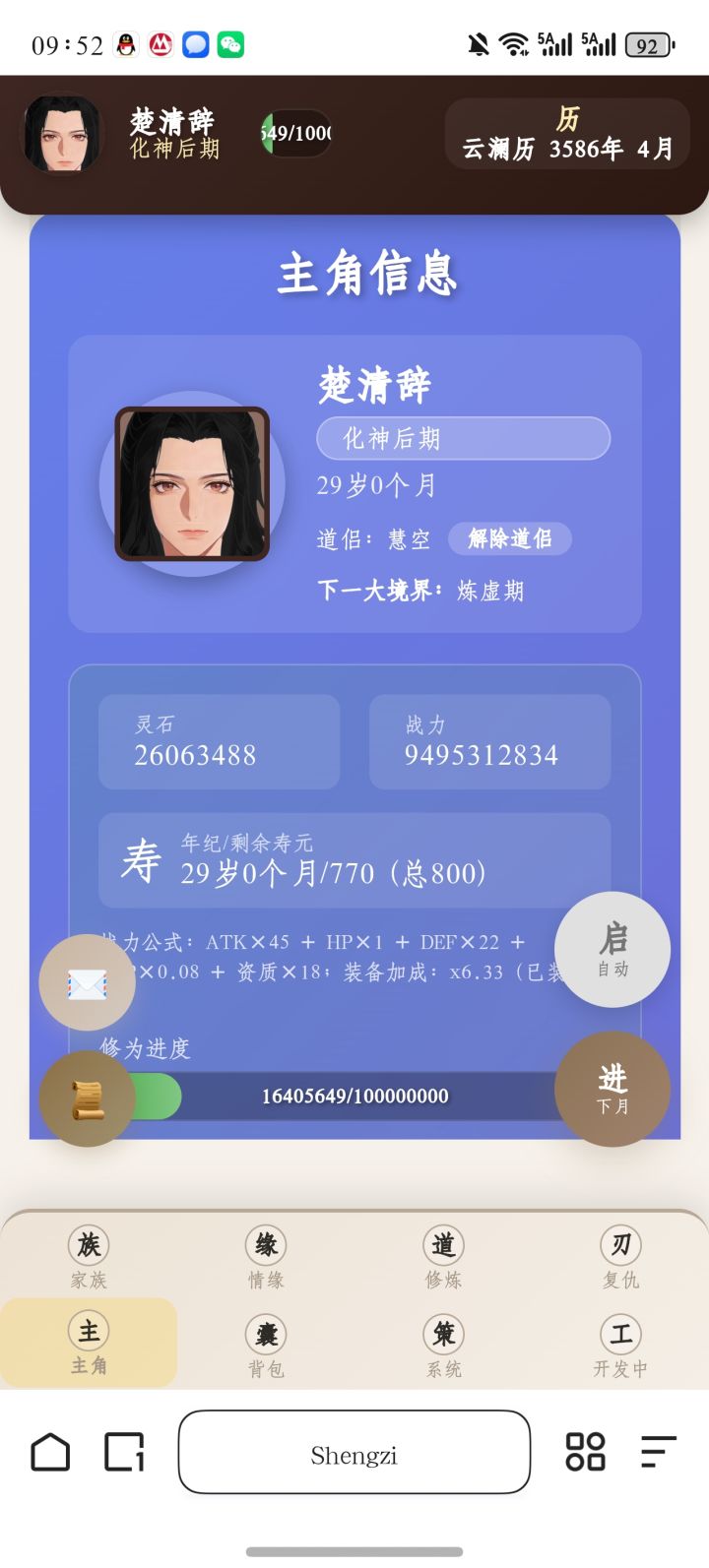
Task: Open the 家族 (Family) panel icon
Action: [x=89, y=1255]
